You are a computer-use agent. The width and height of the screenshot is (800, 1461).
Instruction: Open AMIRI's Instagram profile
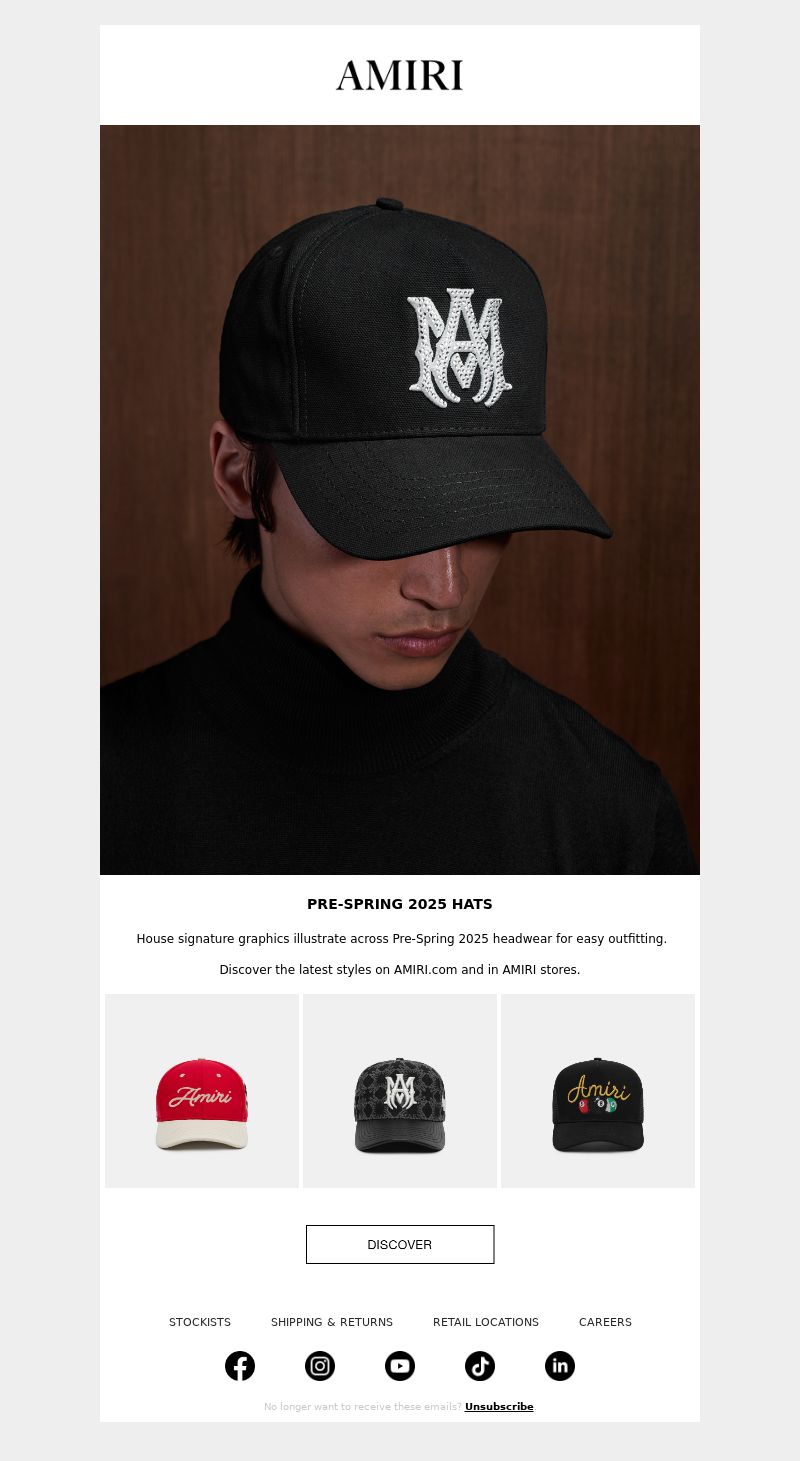coord(320,1366)
